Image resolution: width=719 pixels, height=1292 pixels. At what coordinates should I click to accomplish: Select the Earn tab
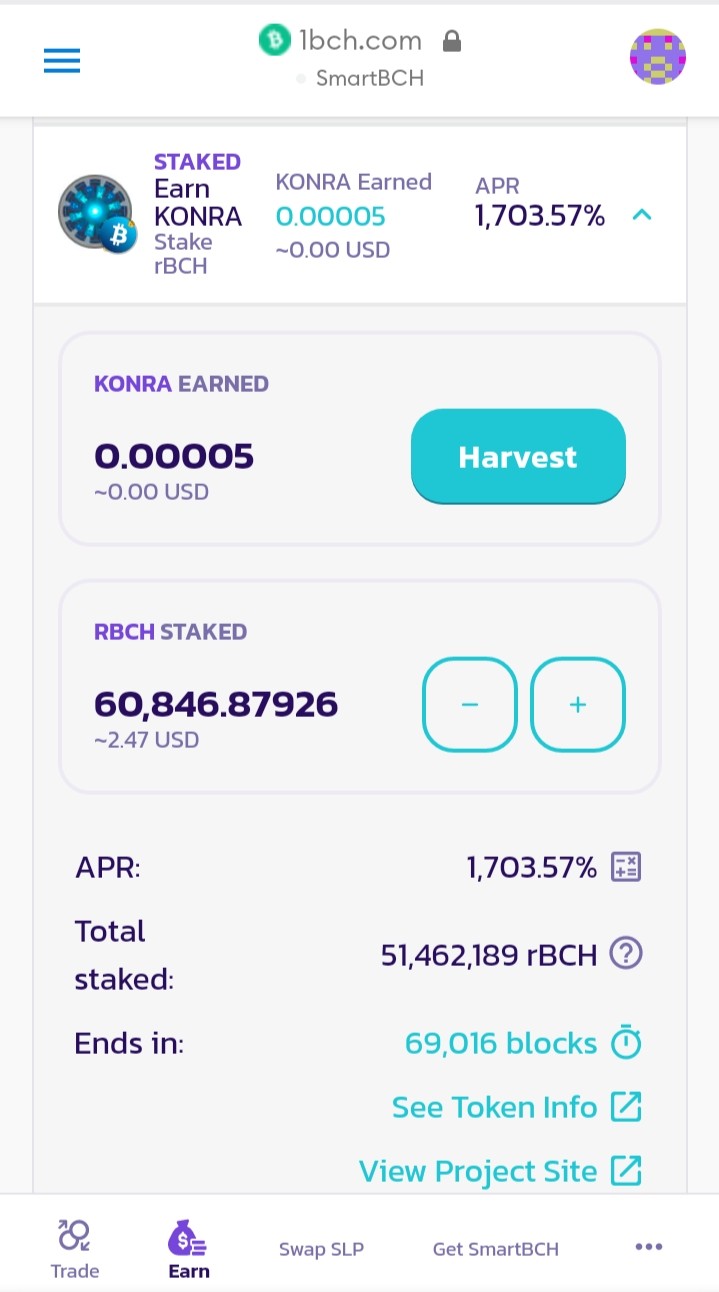pos(189,1248)
